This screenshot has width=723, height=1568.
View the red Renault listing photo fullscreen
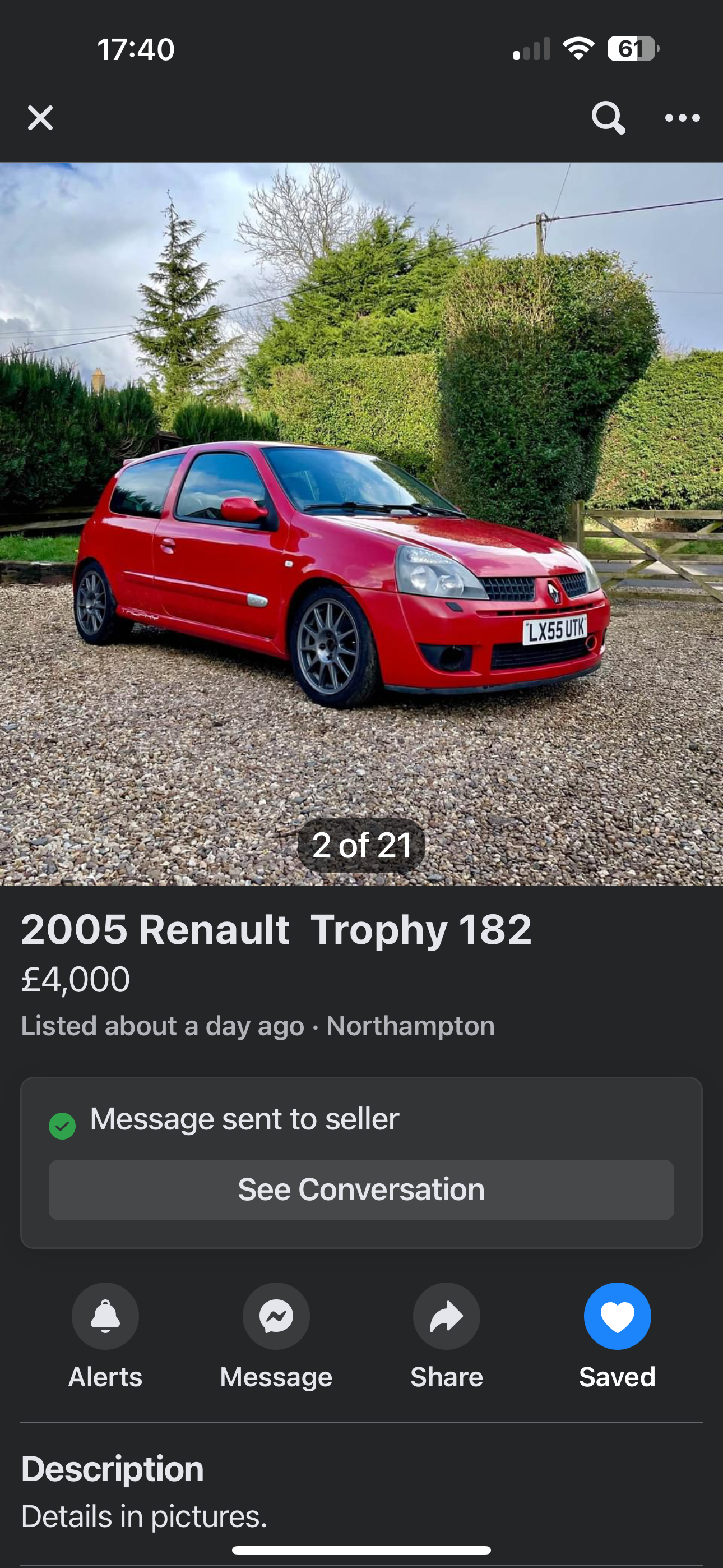[x=361, y=523]
